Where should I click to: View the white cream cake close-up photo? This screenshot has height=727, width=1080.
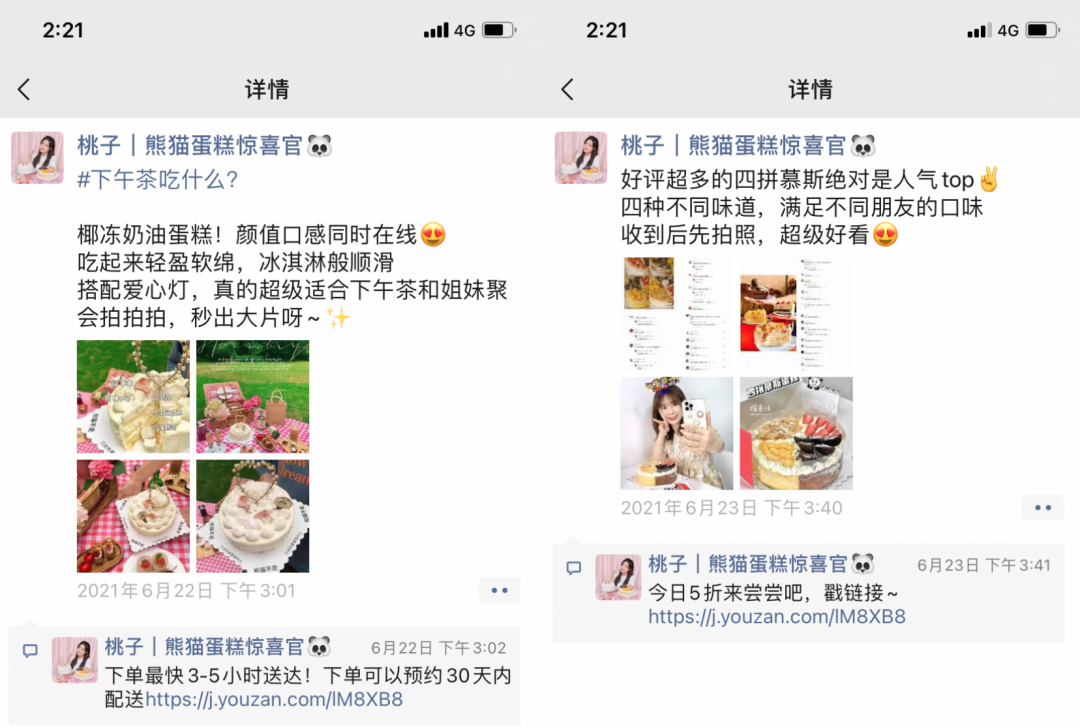point(252,516)
